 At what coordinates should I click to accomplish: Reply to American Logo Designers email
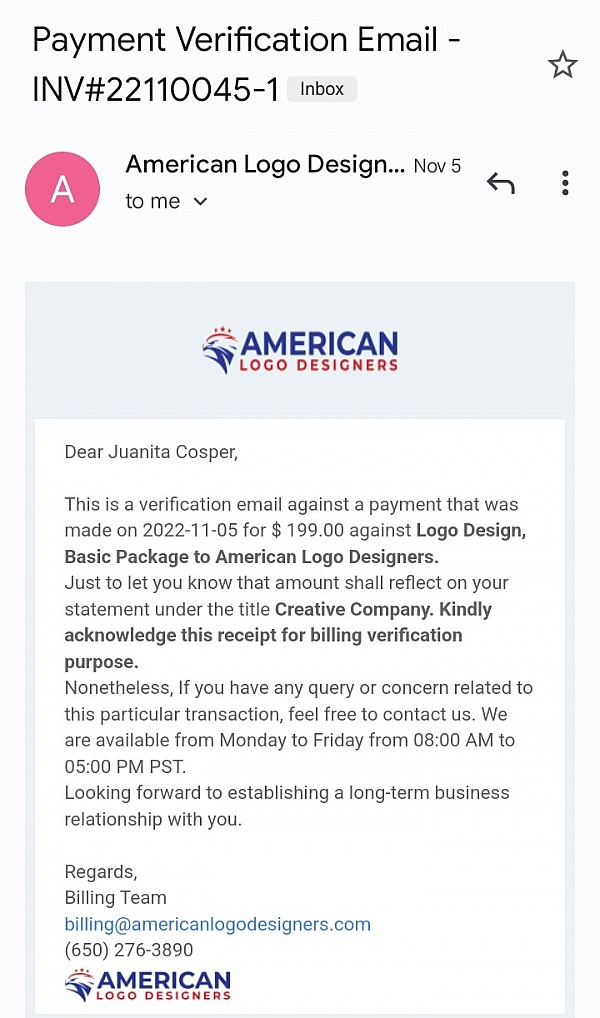pos(501,183)
